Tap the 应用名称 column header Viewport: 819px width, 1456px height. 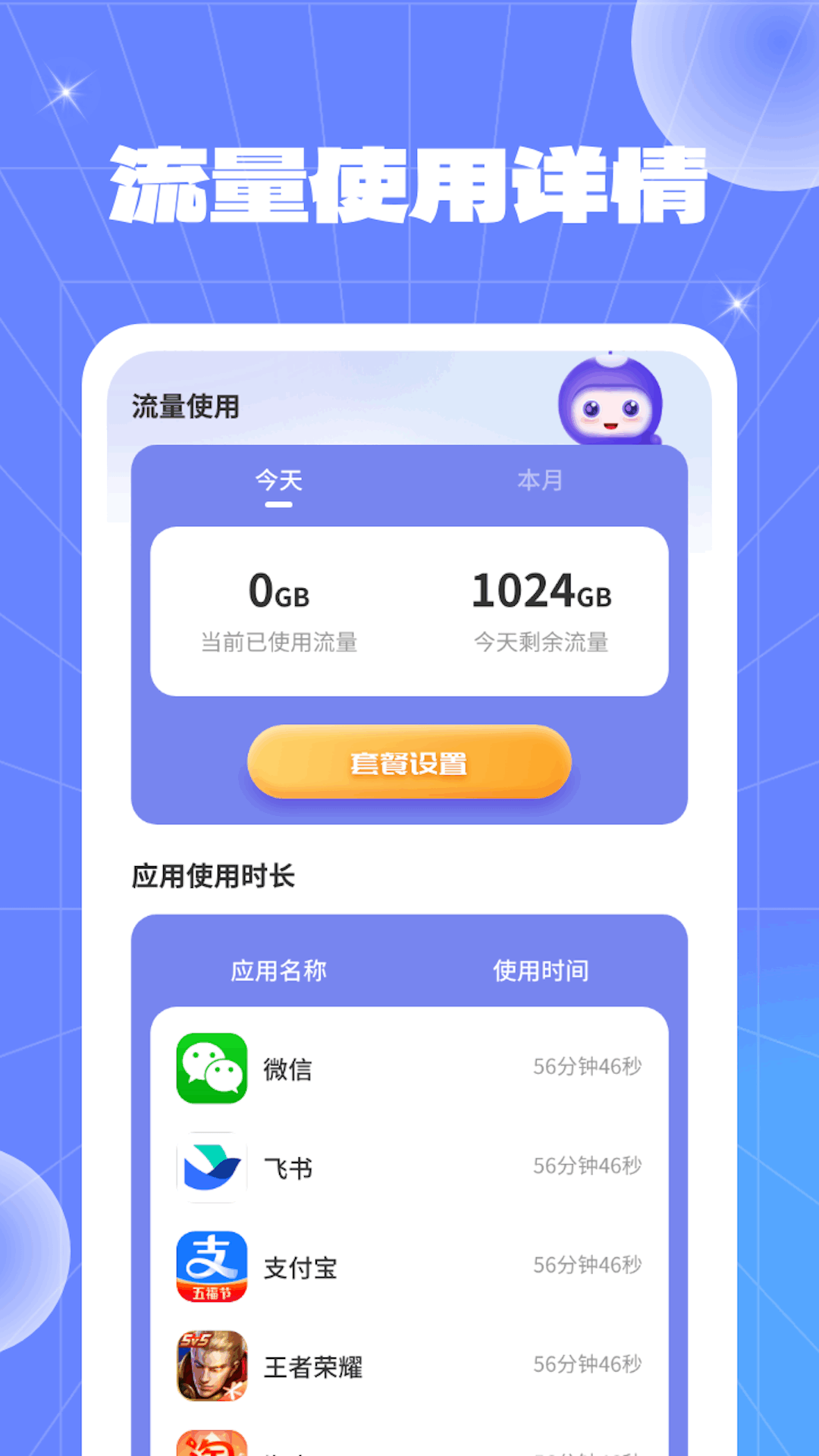tap(280, 969)
